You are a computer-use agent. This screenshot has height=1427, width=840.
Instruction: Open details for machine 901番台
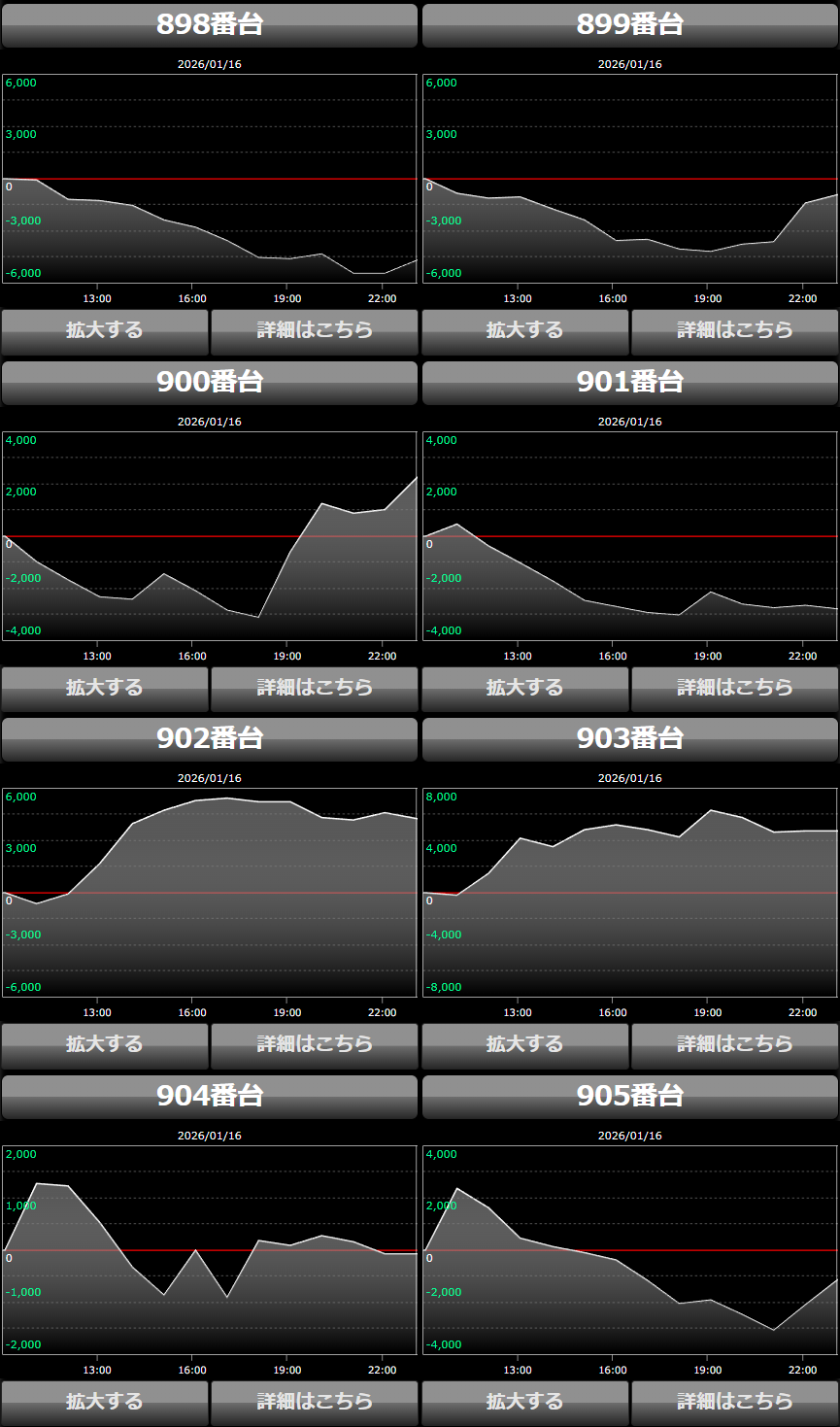[735, 689]
